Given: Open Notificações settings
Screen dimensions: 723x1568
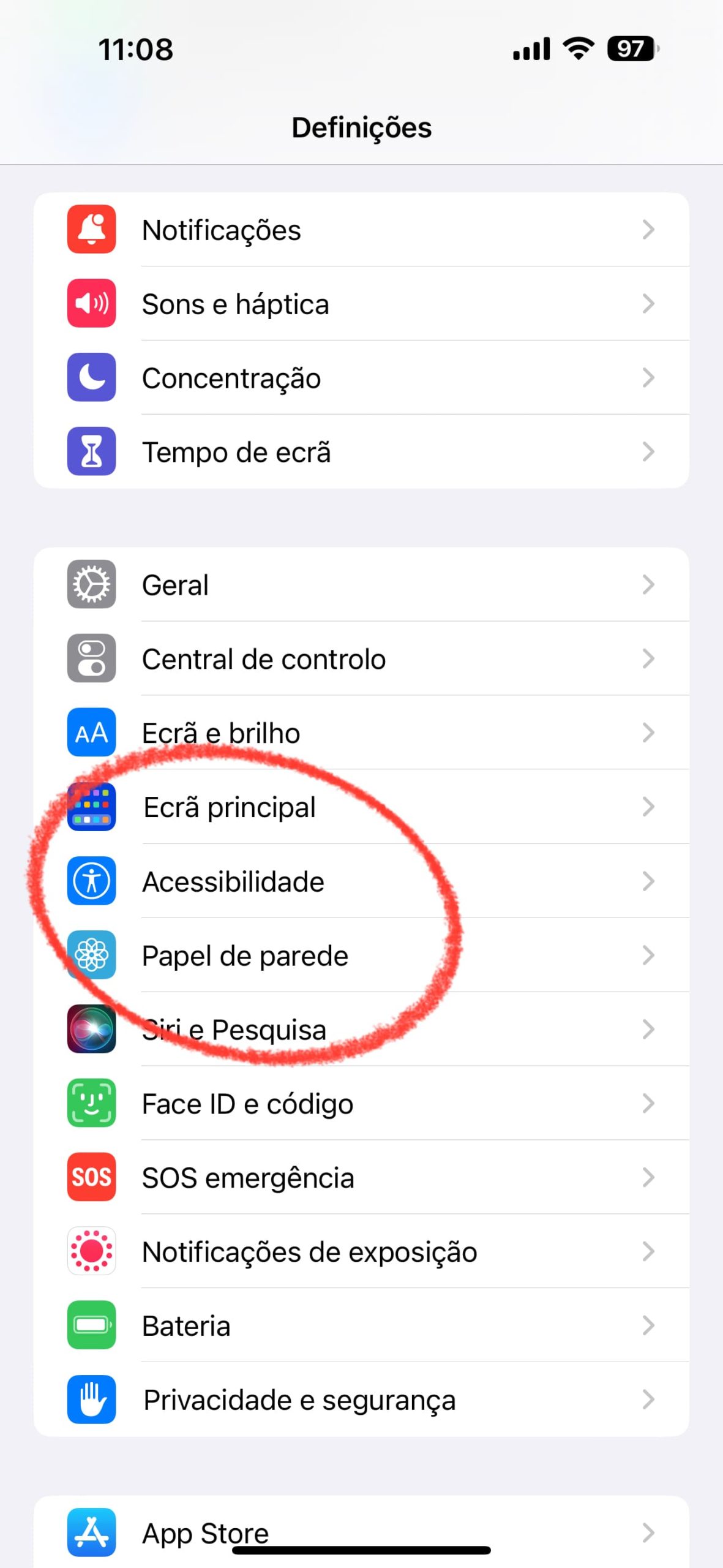Looking at the screenshot, I should pos(361,230).
